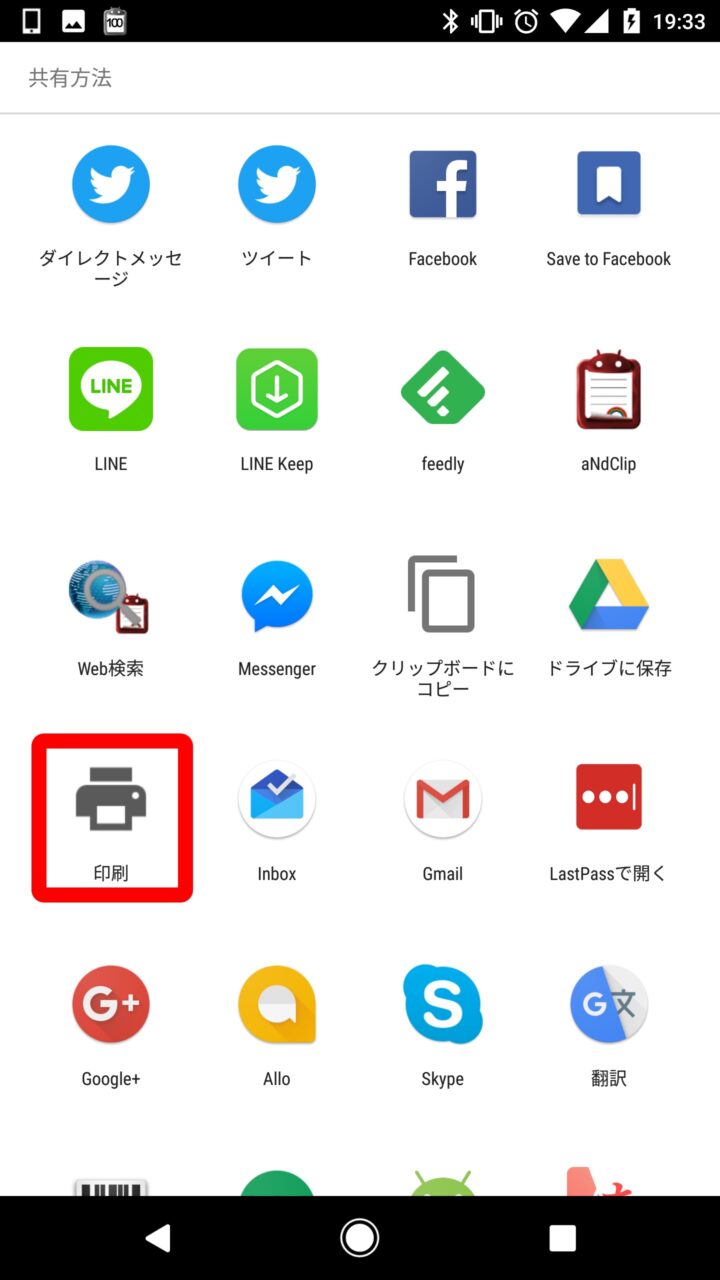Send with Gmail
This screenshot has width=720, height=1280.
pos(442,800)
